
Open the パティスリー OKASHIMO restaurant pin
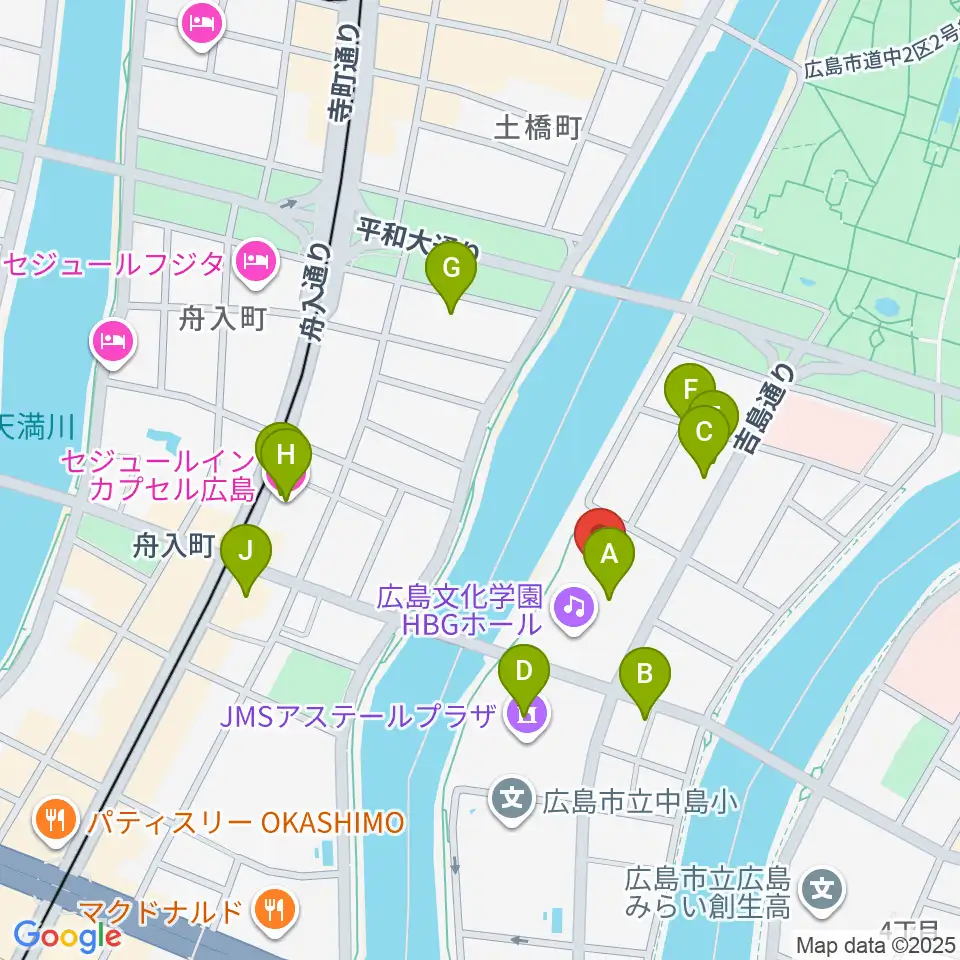(49, 822)
